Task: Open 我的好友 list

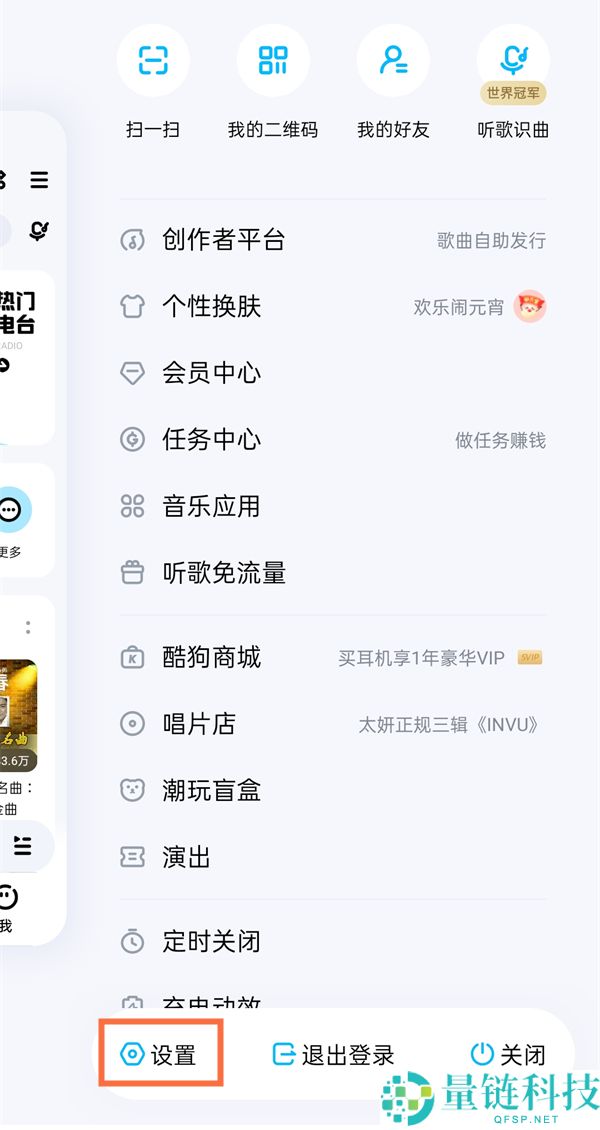Action: (393, 61)
